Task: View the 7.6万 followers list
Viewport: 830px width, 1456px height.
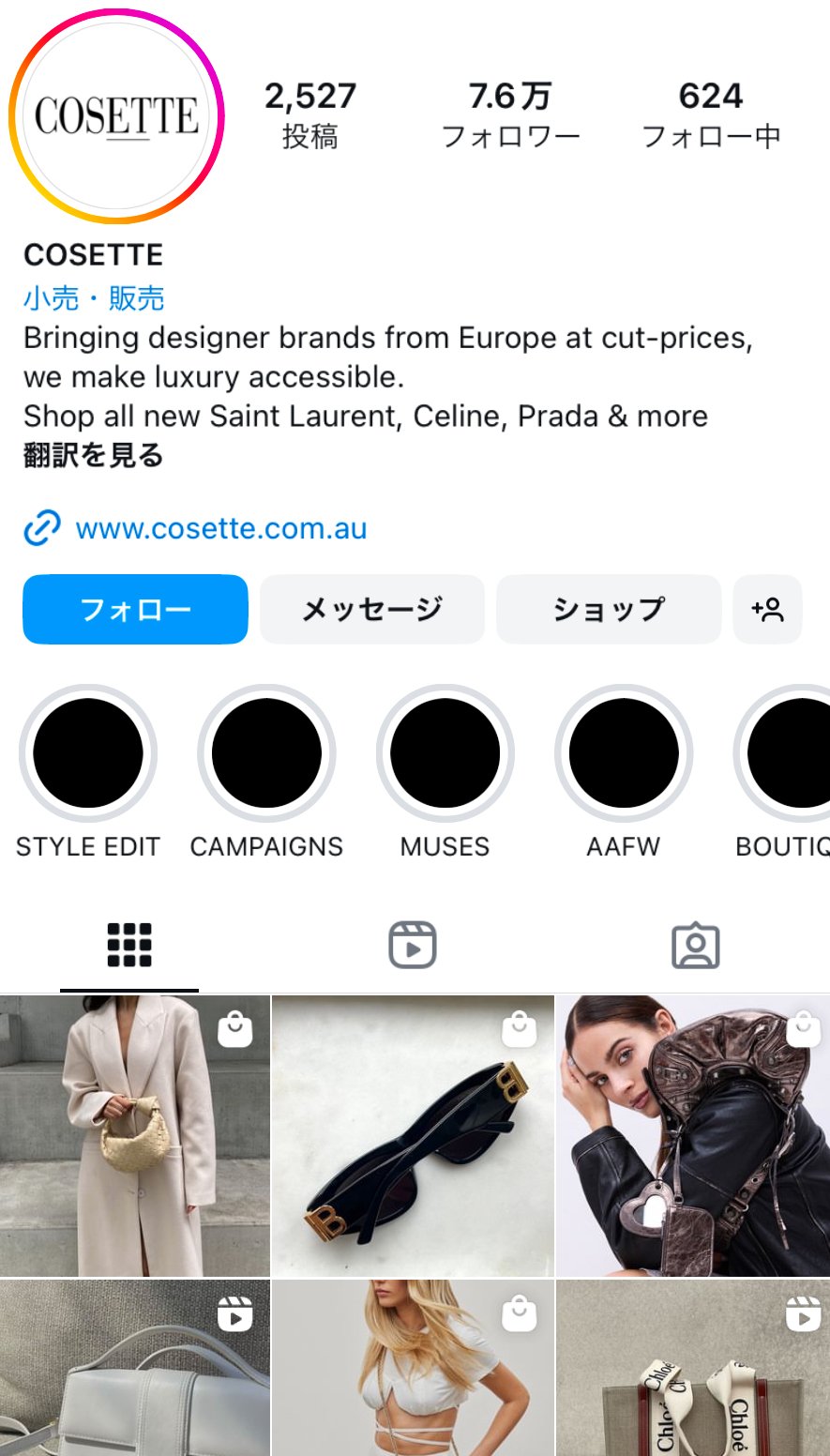Action: (511, 113)
